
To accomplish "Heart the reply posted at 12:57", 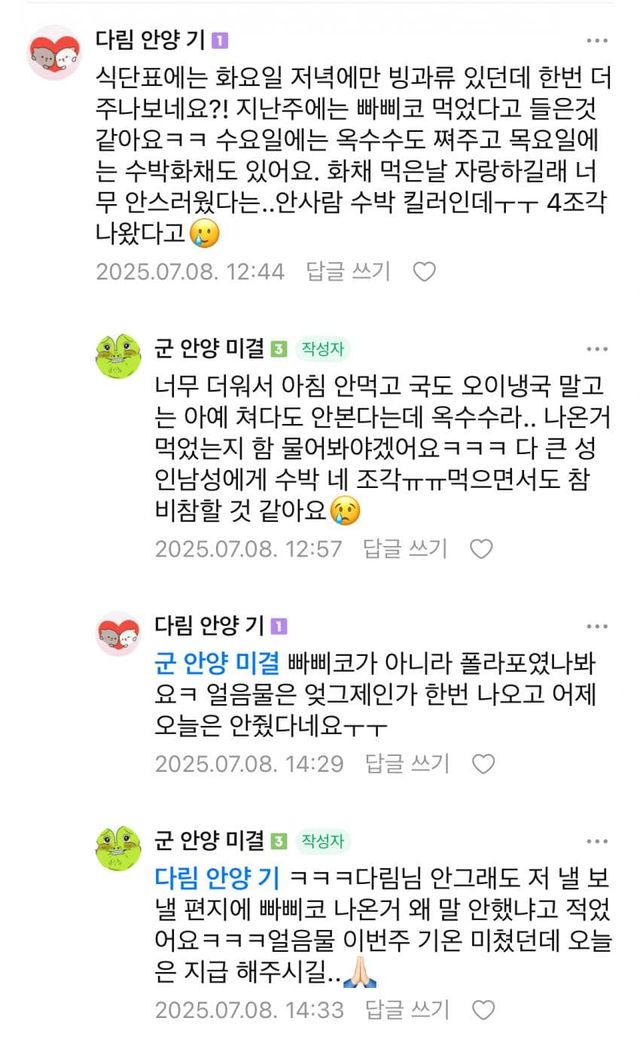I will [x=482, y=548].
